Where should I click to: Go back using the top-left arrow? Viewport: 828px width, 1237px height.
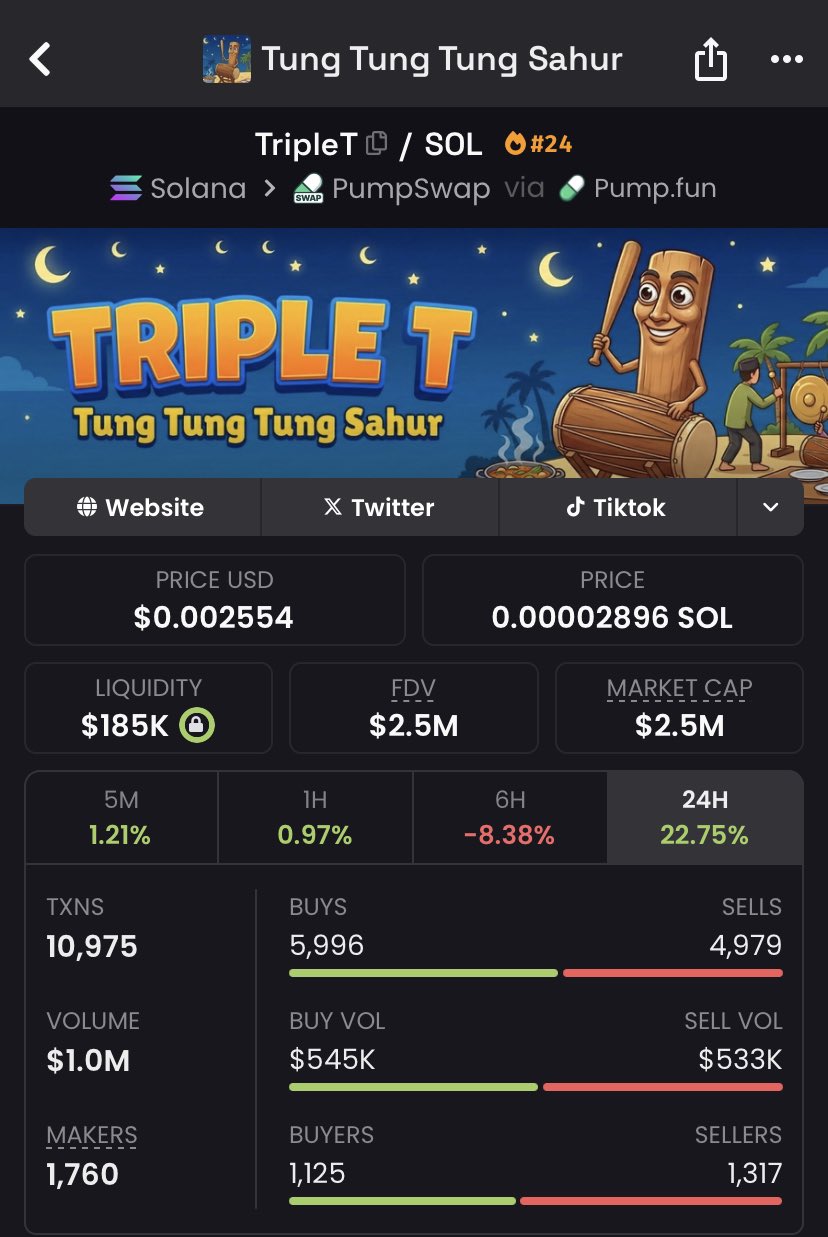click(x=40, y=59)
